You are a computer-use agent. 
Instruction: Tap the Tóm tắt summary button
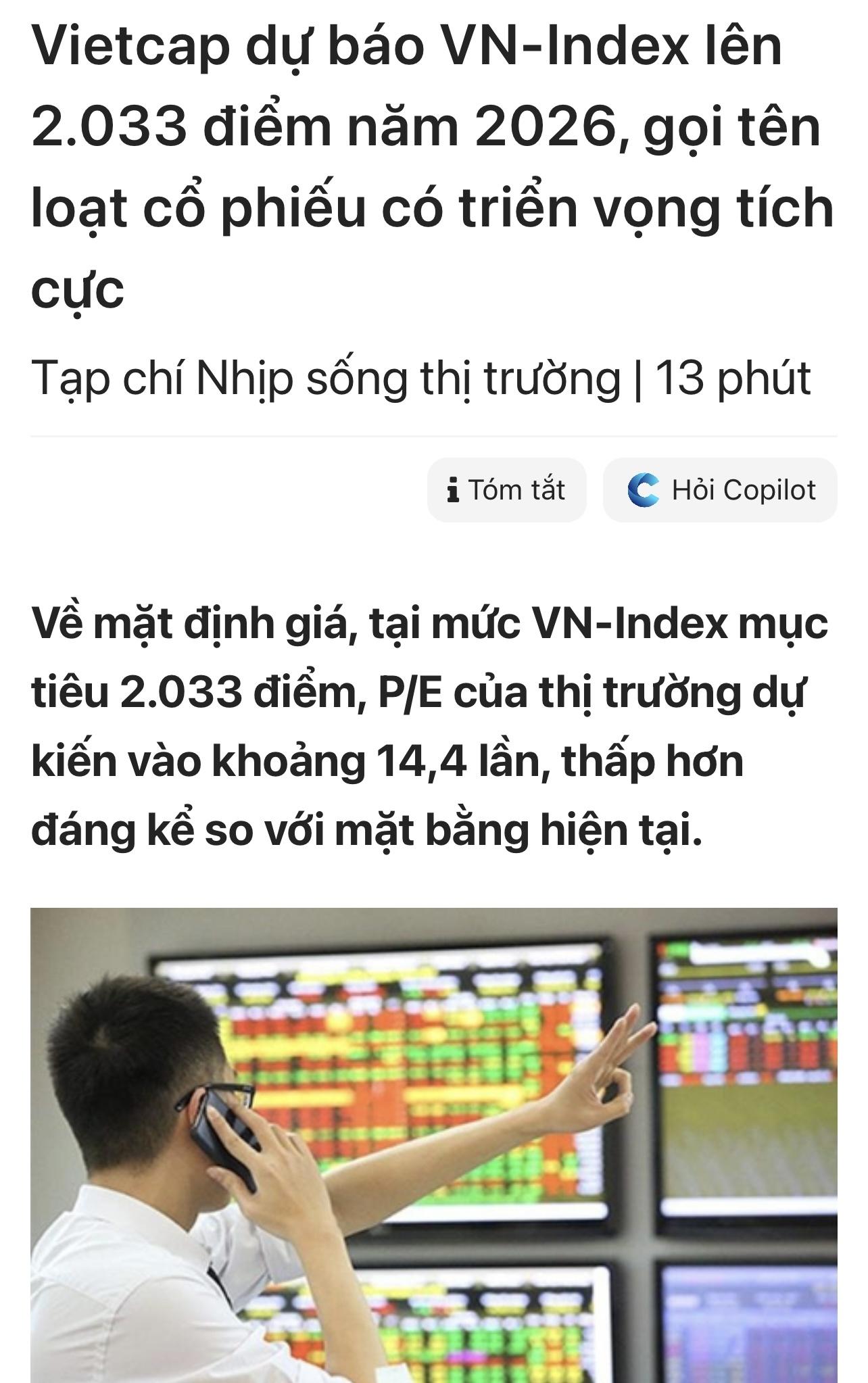(506, 490)
